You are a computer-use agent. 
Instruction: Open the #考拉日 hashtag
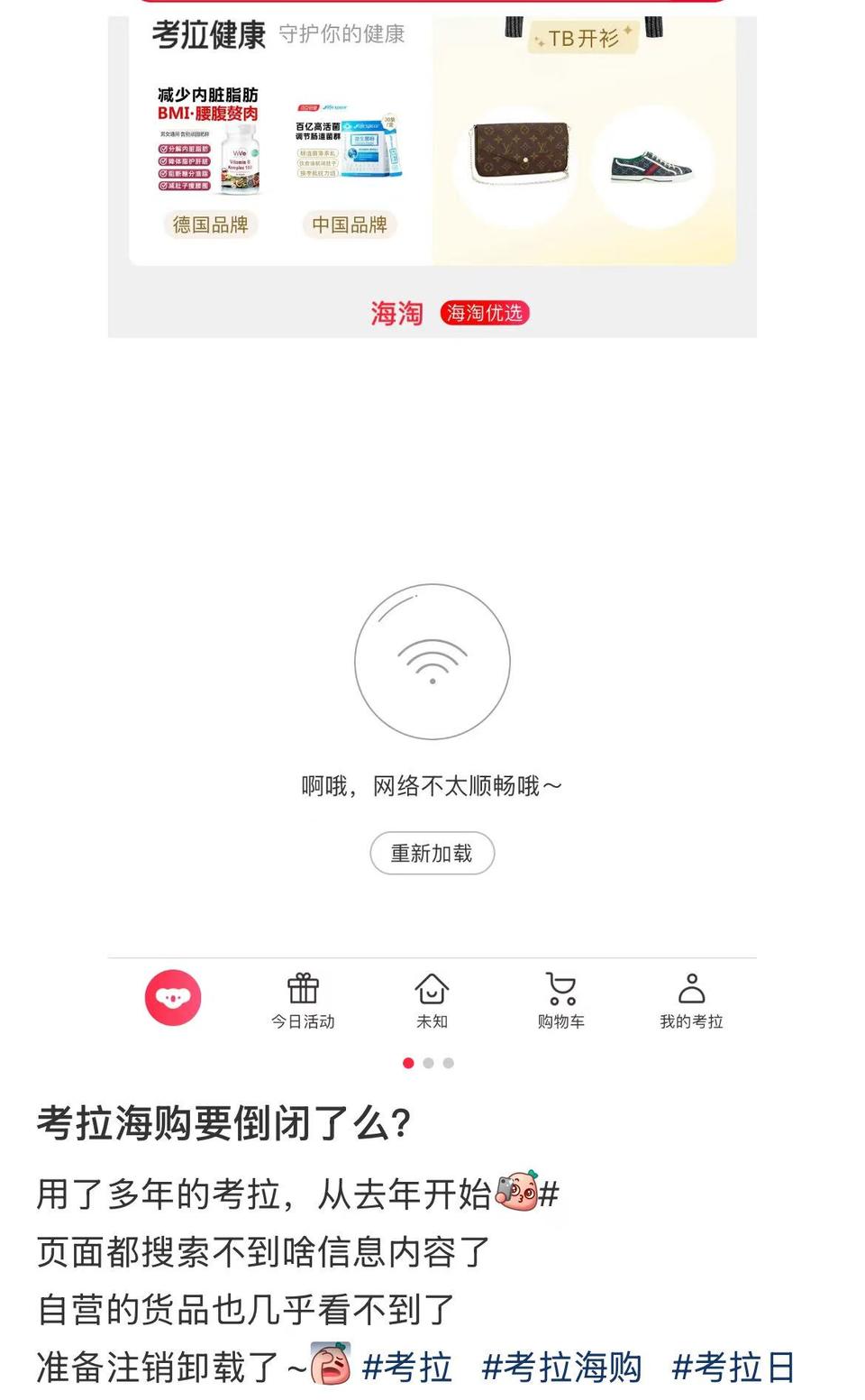(733, 1368)
